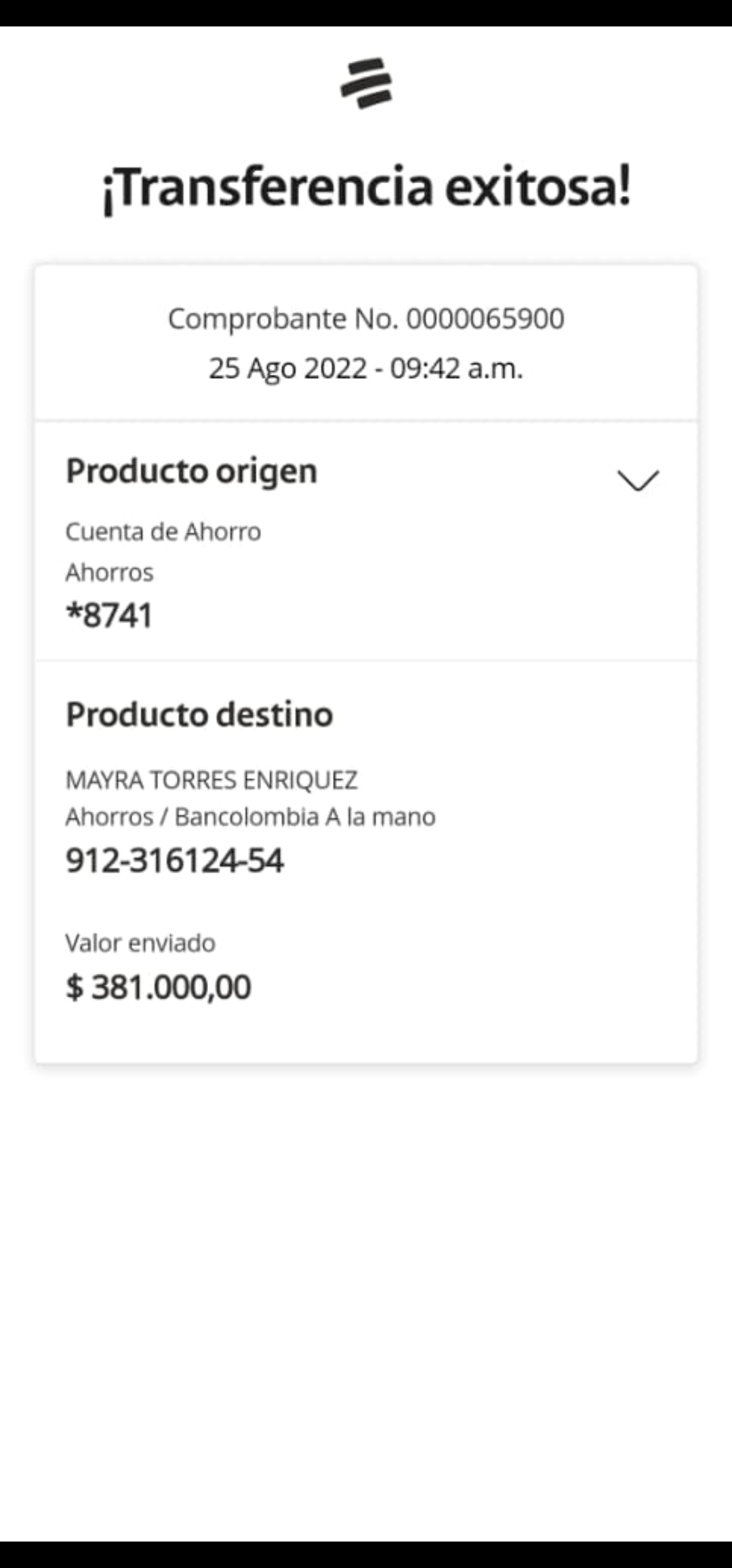Screen dimensions: 732x1568
Task: Expand the Producto origen section chevron
Action: [638, 480]
